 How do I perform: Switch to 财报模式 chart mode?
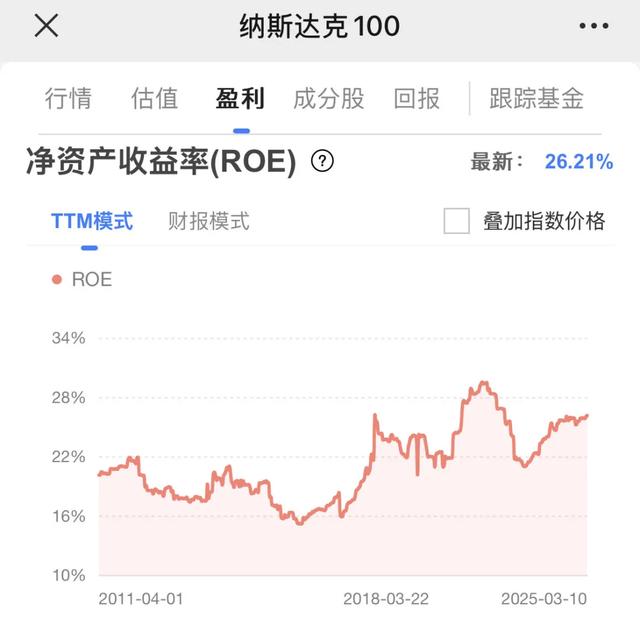click(209, 221)
